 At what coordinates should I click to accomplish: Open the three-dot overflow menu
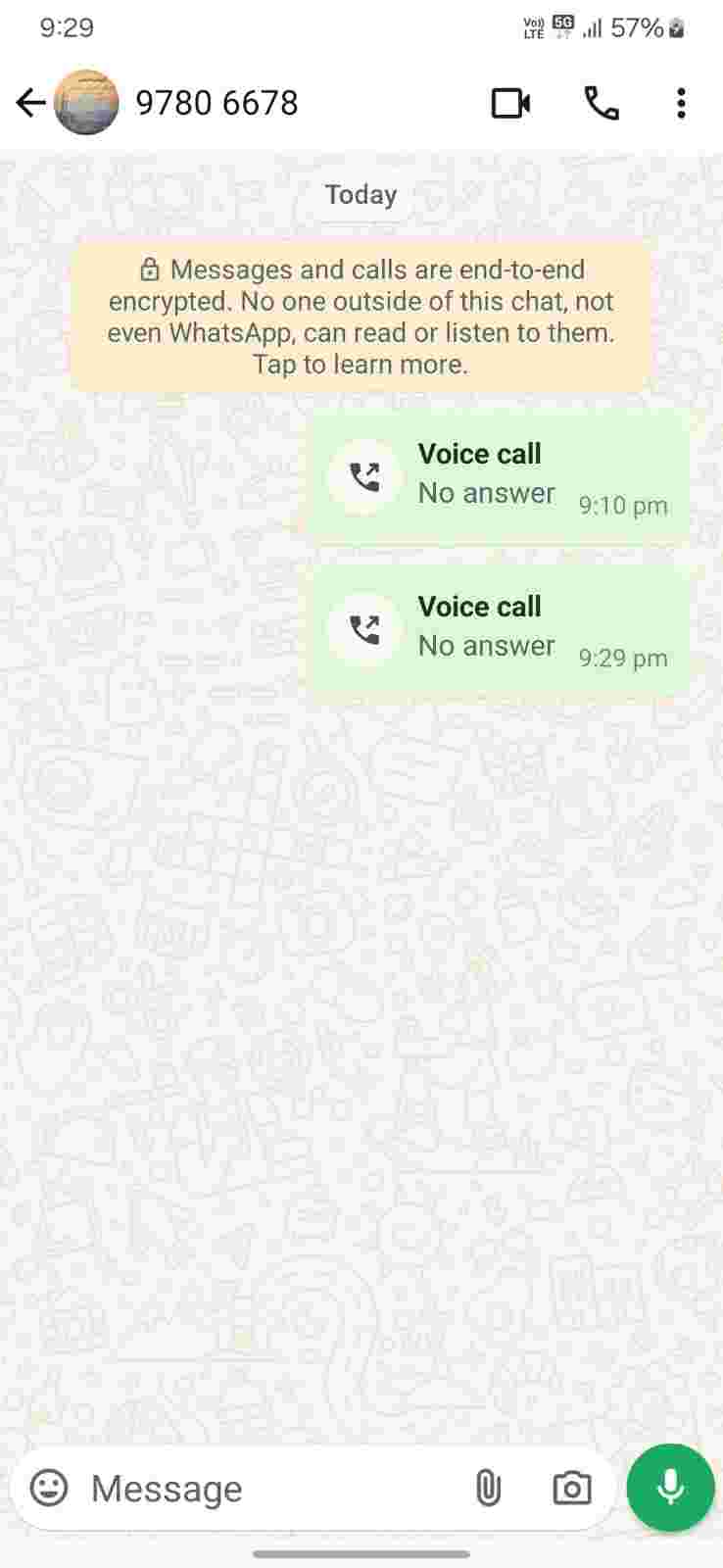click(x=681, y=103)
